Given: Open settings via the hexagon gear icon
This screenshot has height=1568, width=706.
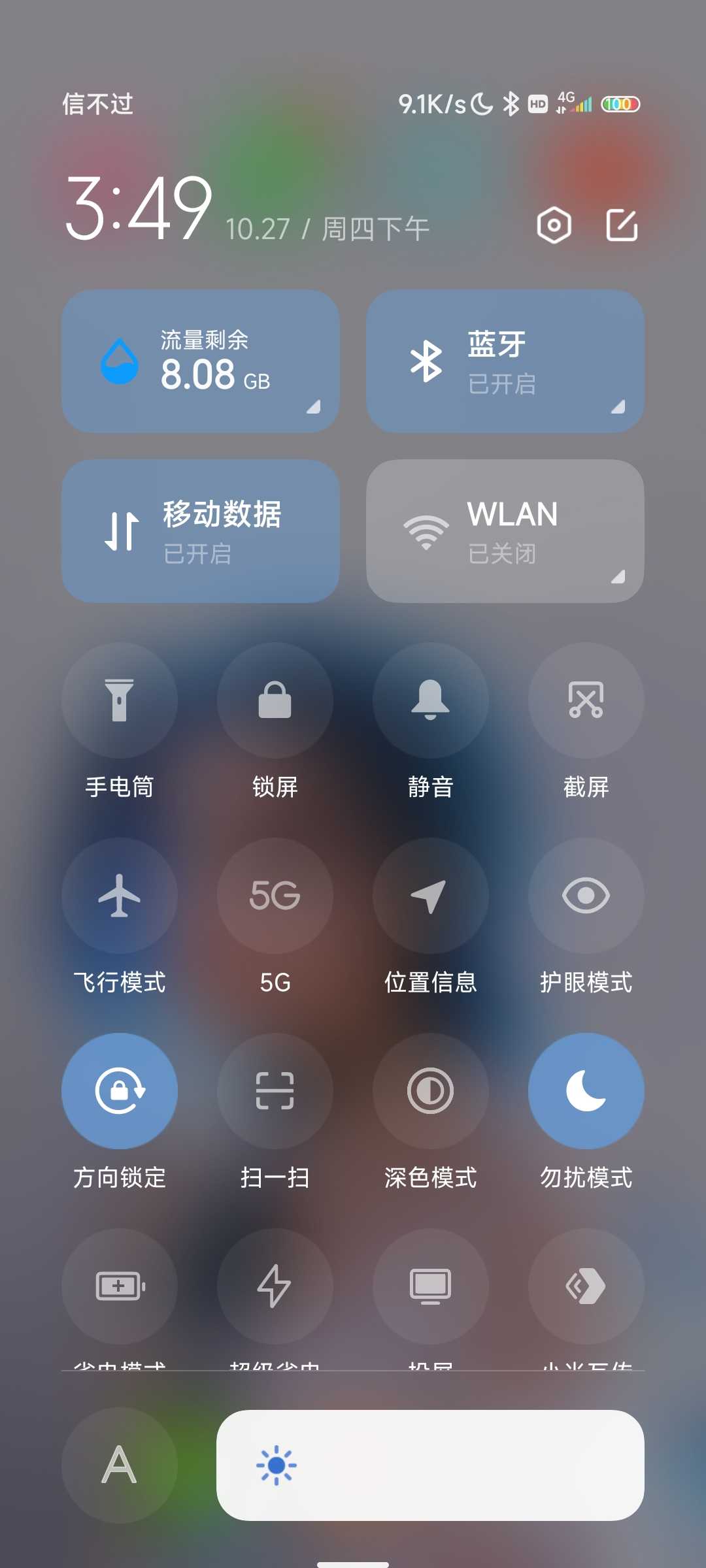Looking at the screenshot, I should (x=554, y=226).
